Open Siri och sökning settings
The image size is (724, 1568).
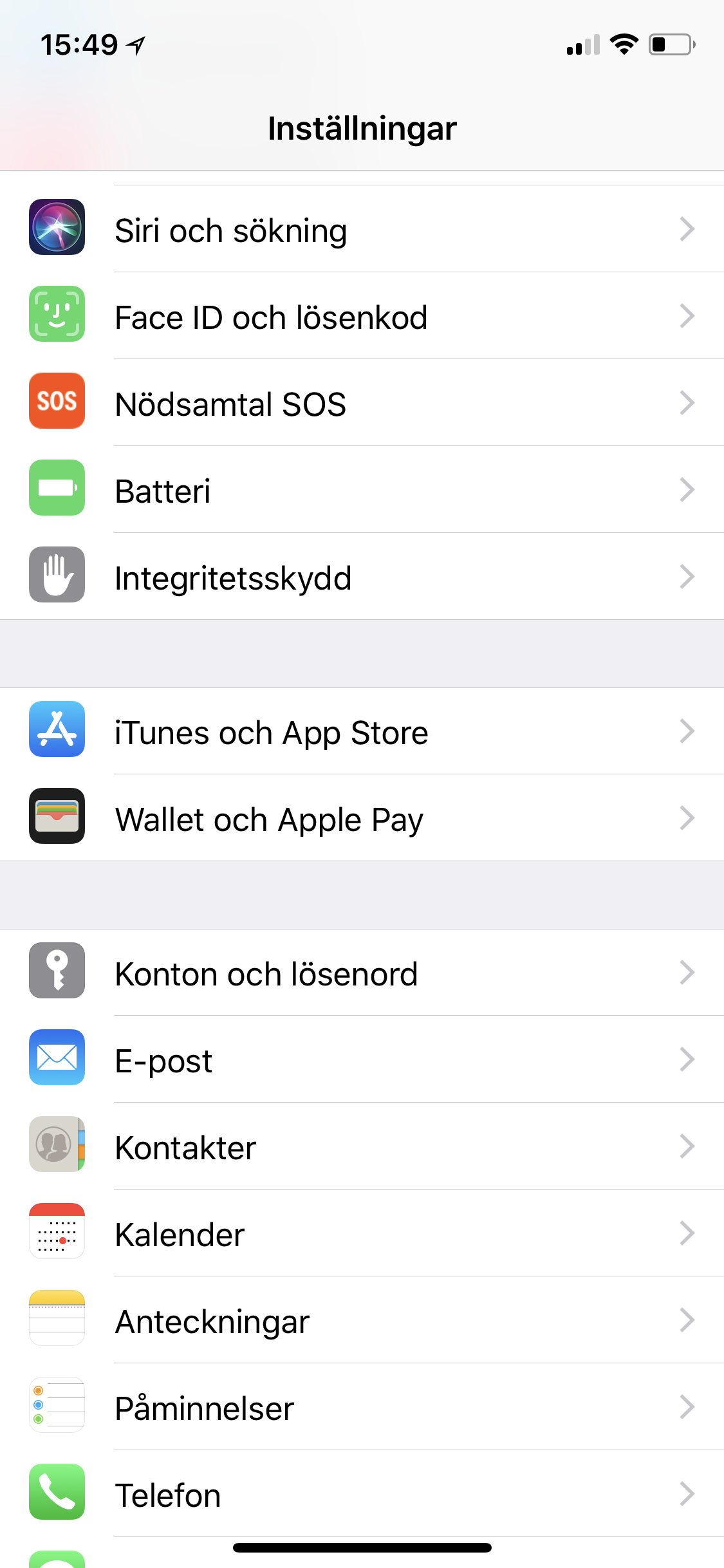[x=360, y=229]
